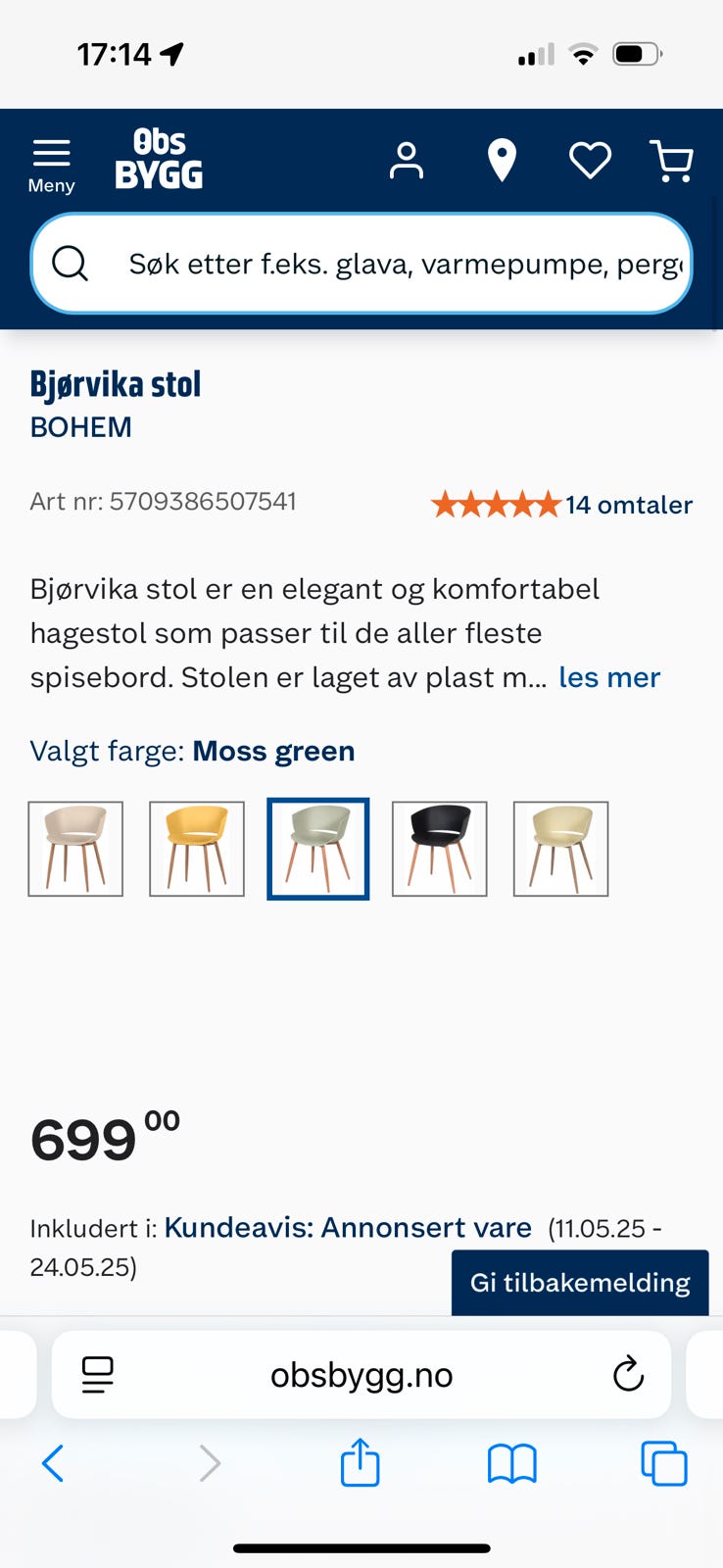Screen dimensions: 723x1568
Task: Expand description with les mer
Action: pyautogui.click(x=608, y=676)
